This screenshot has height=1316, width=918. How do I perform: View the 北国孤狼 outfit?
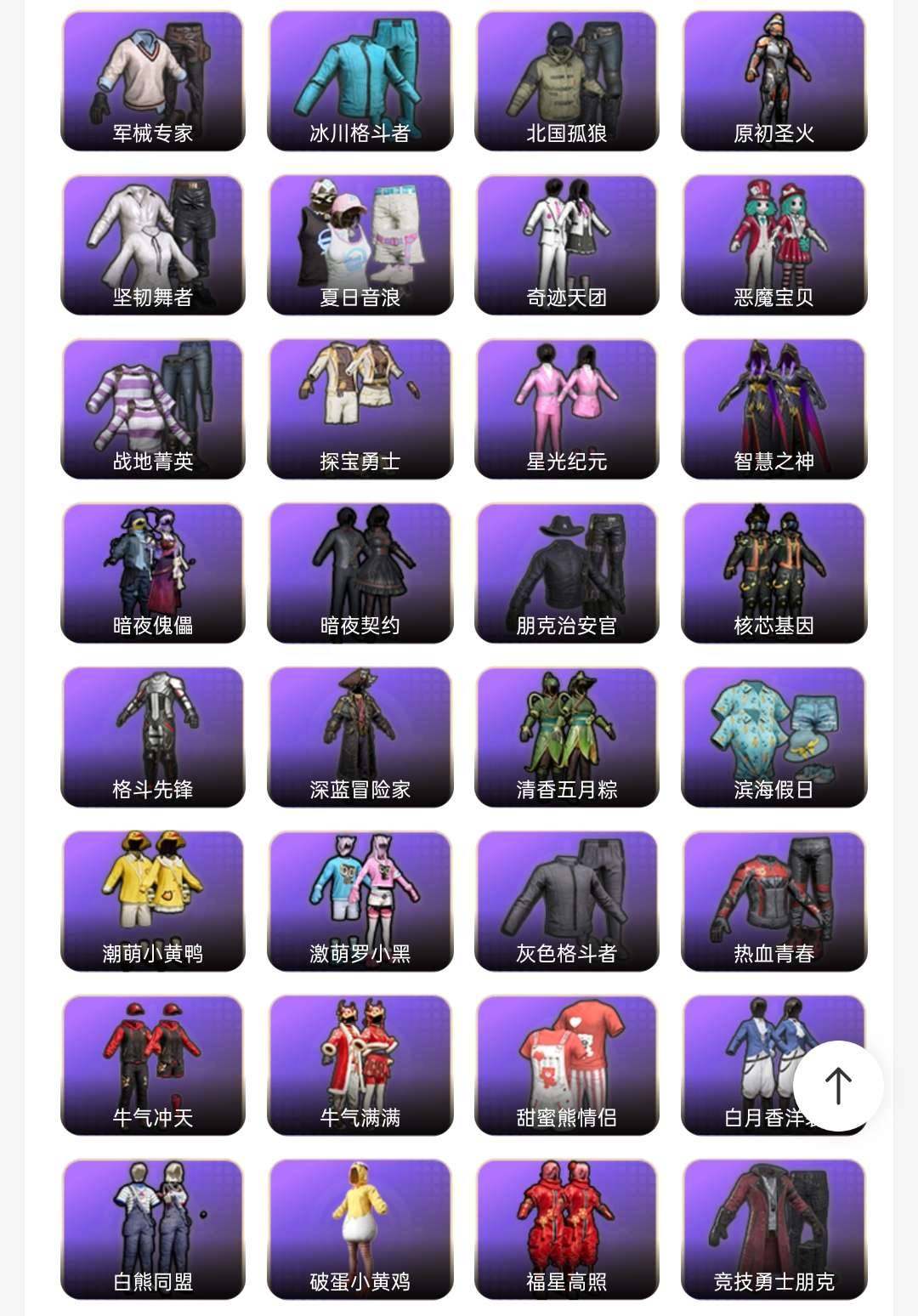(x=567, y=81)
